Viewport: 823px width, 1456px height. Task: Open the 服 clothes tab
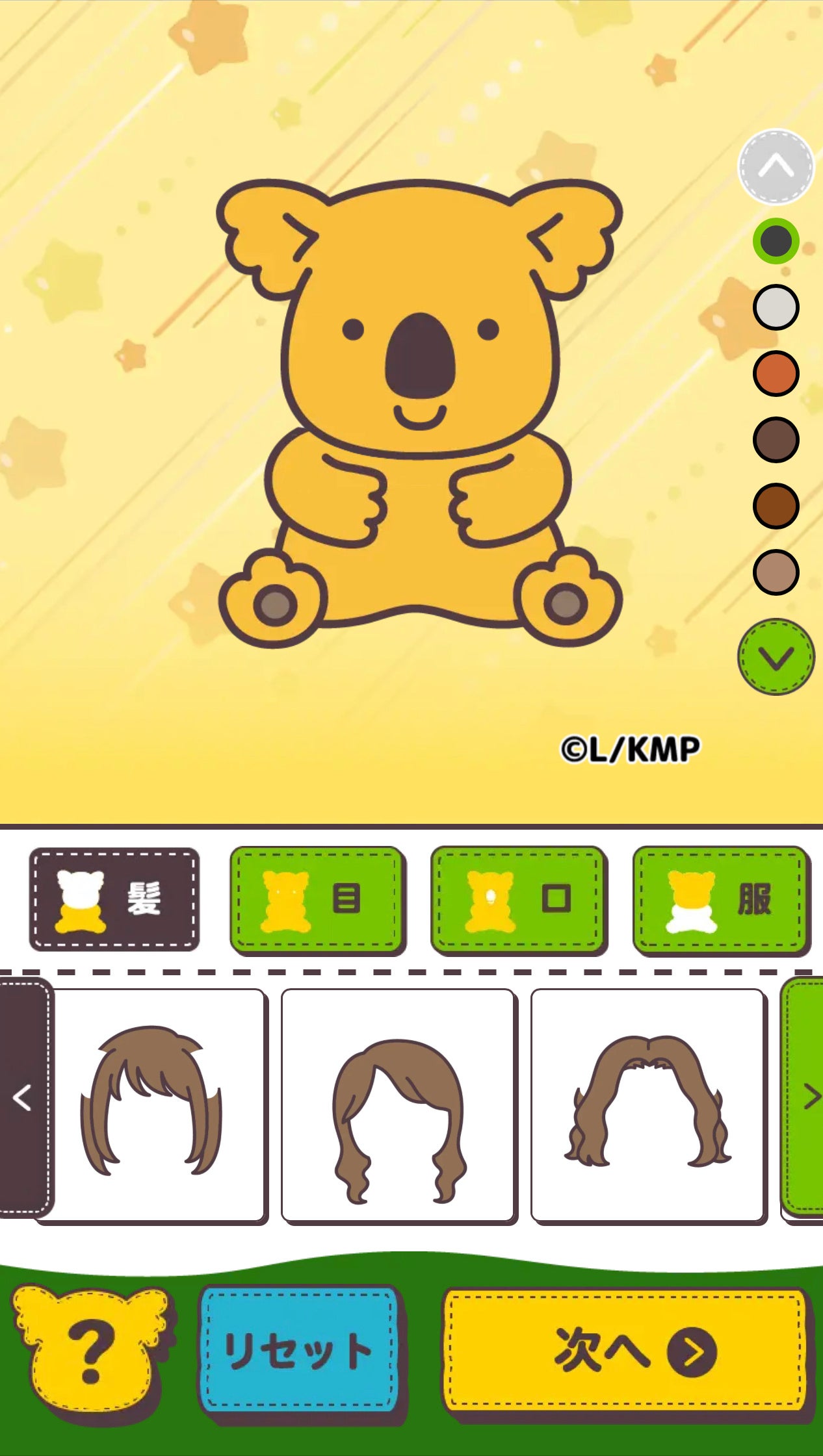coord(720,900)
